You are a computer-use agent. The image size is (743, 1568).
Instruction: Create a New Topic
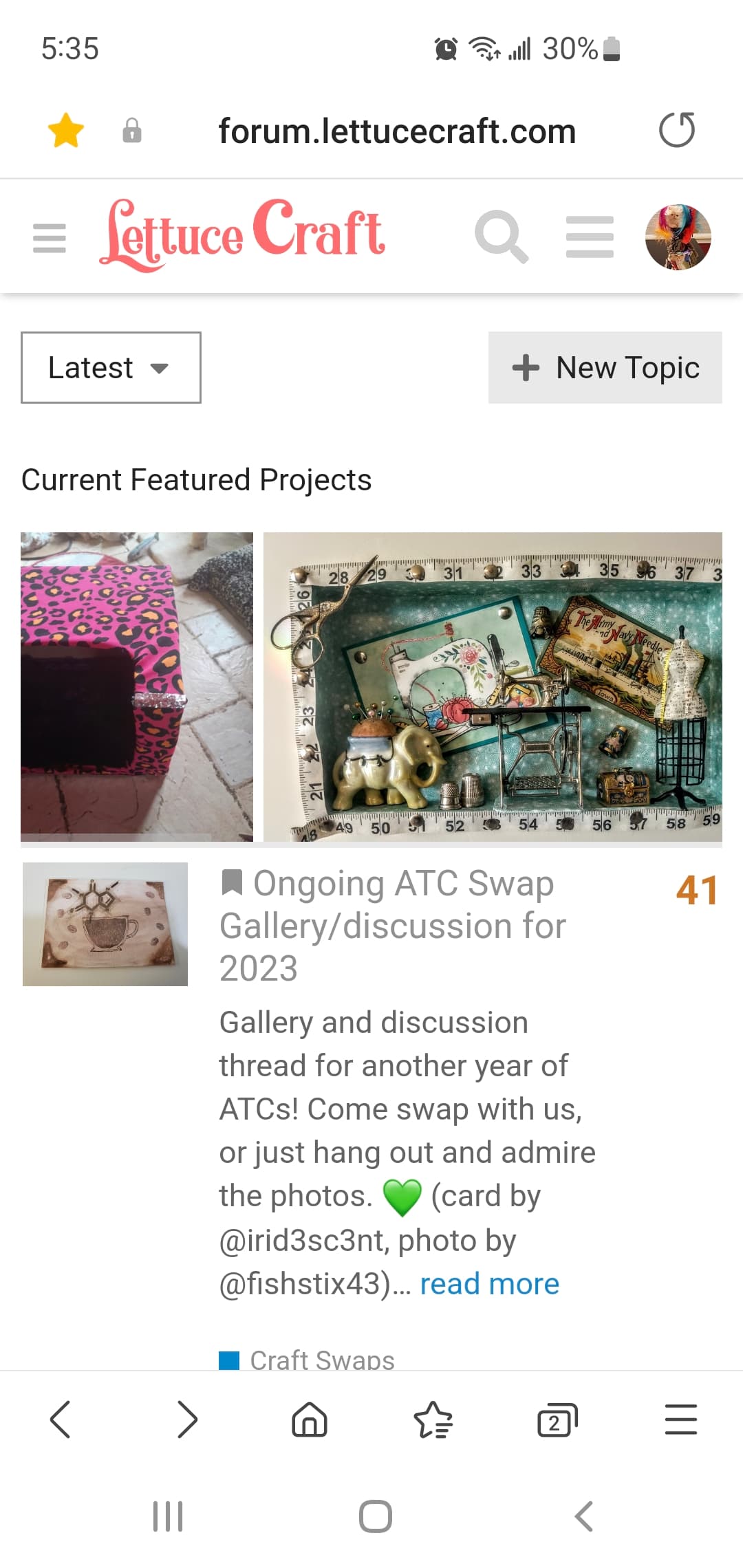pos(605,367)
